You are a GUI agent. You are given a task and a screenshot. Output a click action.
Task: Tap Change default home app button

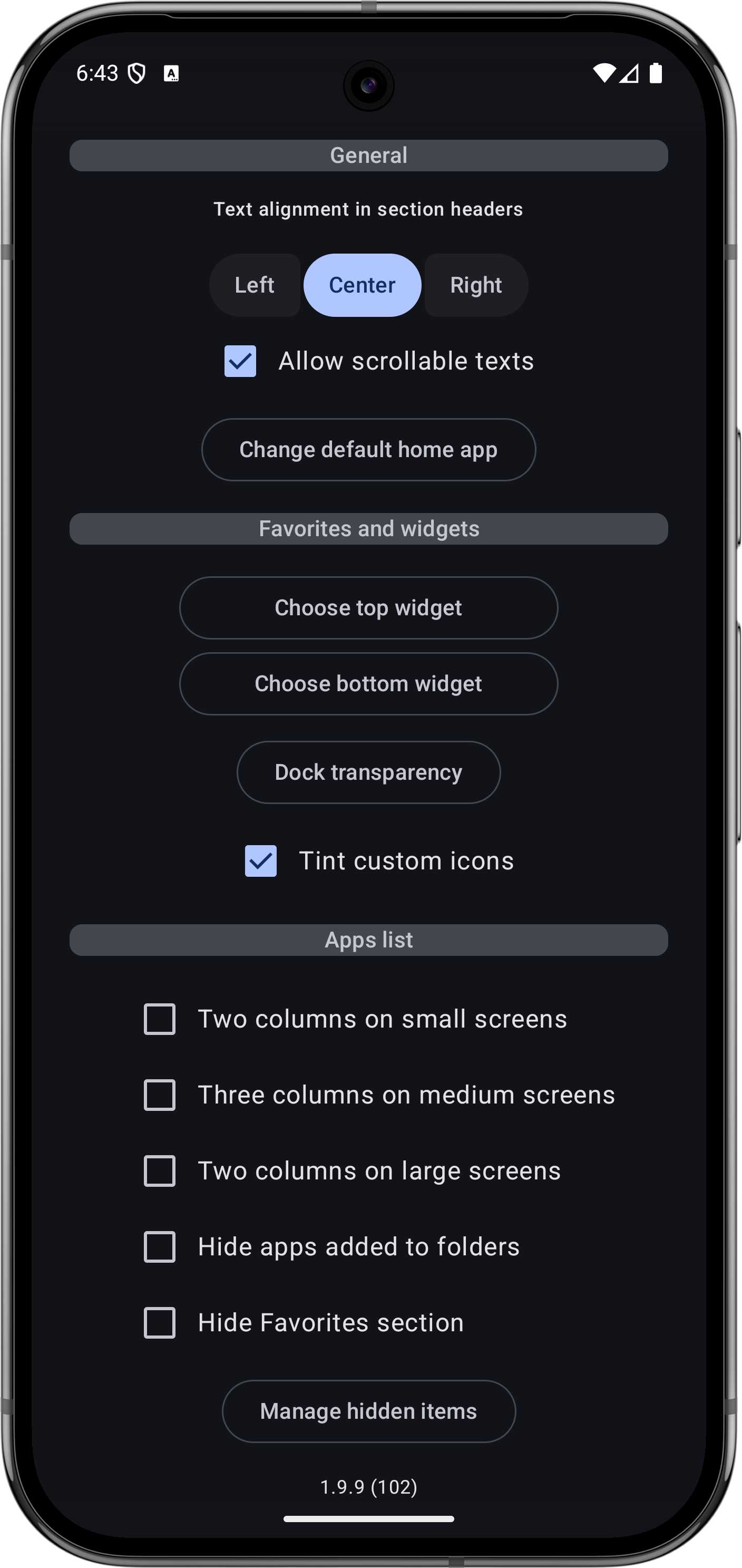pyautogui.click(x=368, y=450)
